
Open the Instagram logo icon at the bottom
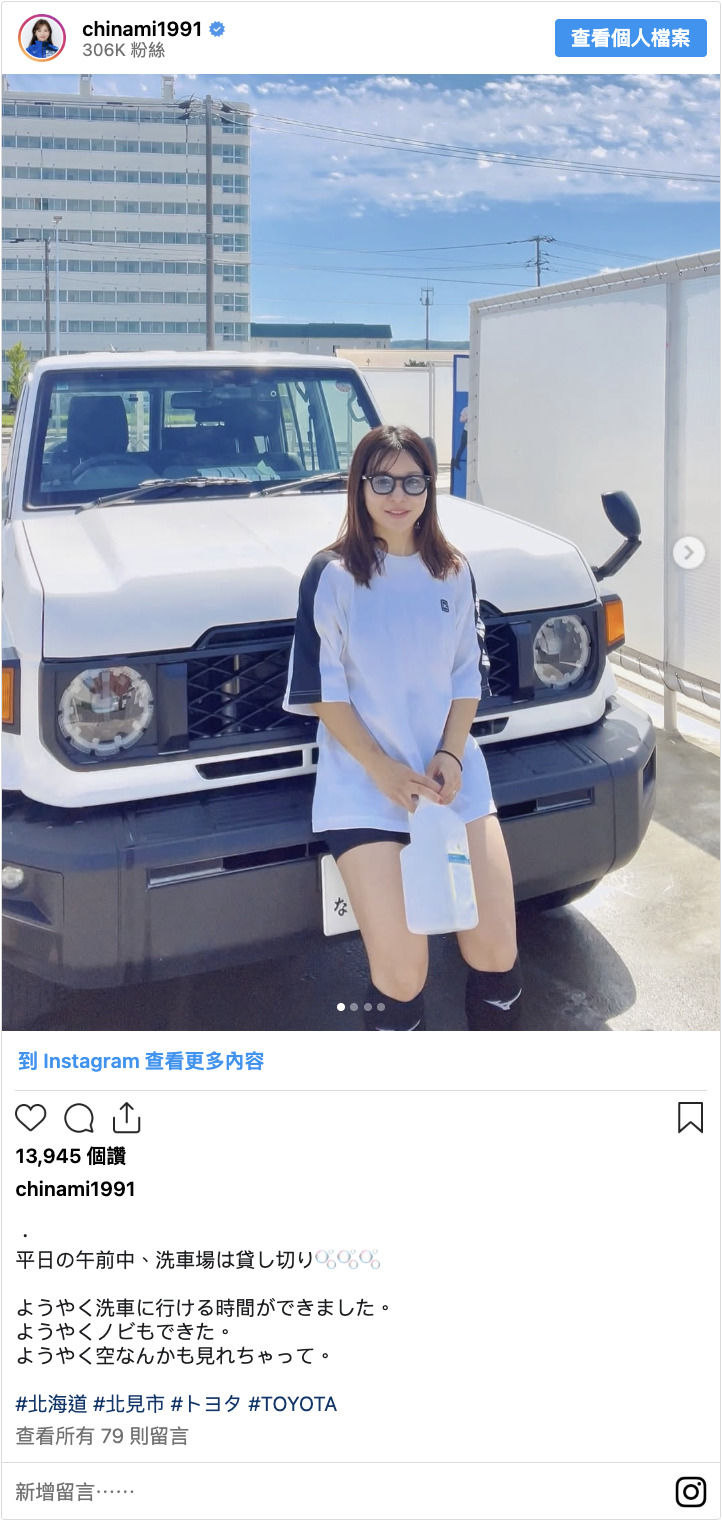(x=690, y=1492)
